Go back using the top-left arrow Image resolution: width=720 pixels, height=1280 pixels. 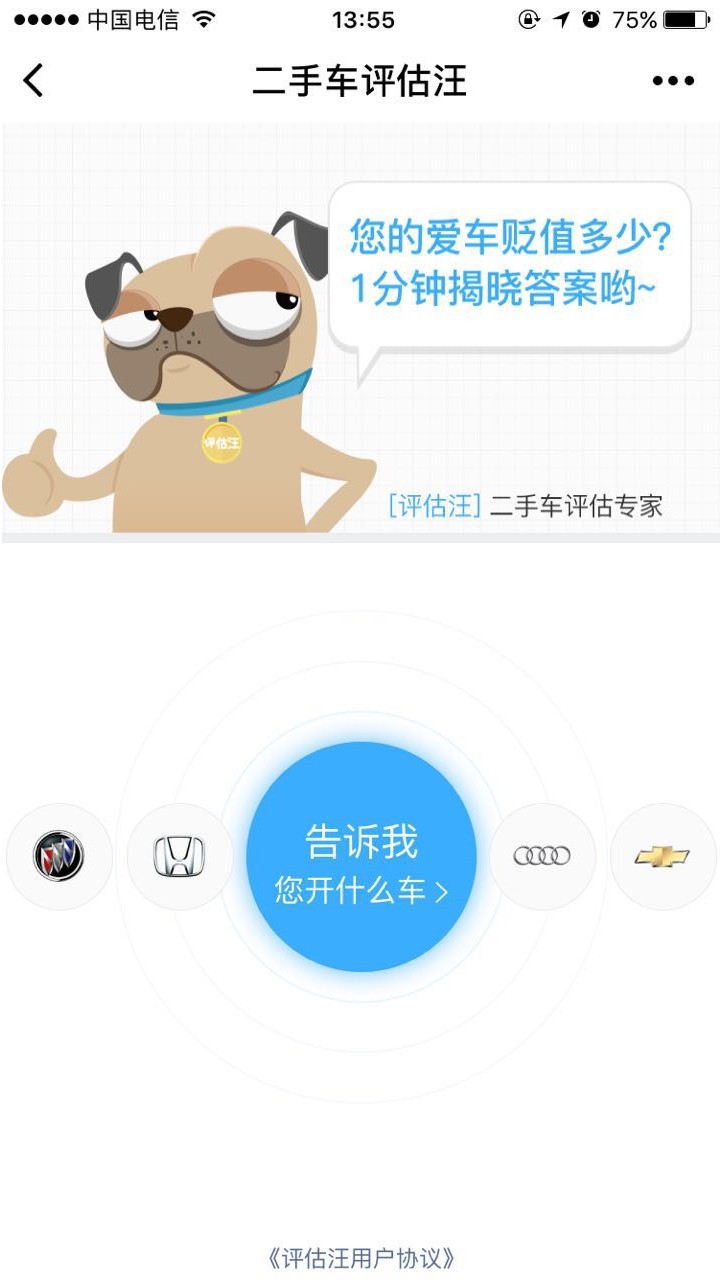pyautogui.click(x=34, y=80)
